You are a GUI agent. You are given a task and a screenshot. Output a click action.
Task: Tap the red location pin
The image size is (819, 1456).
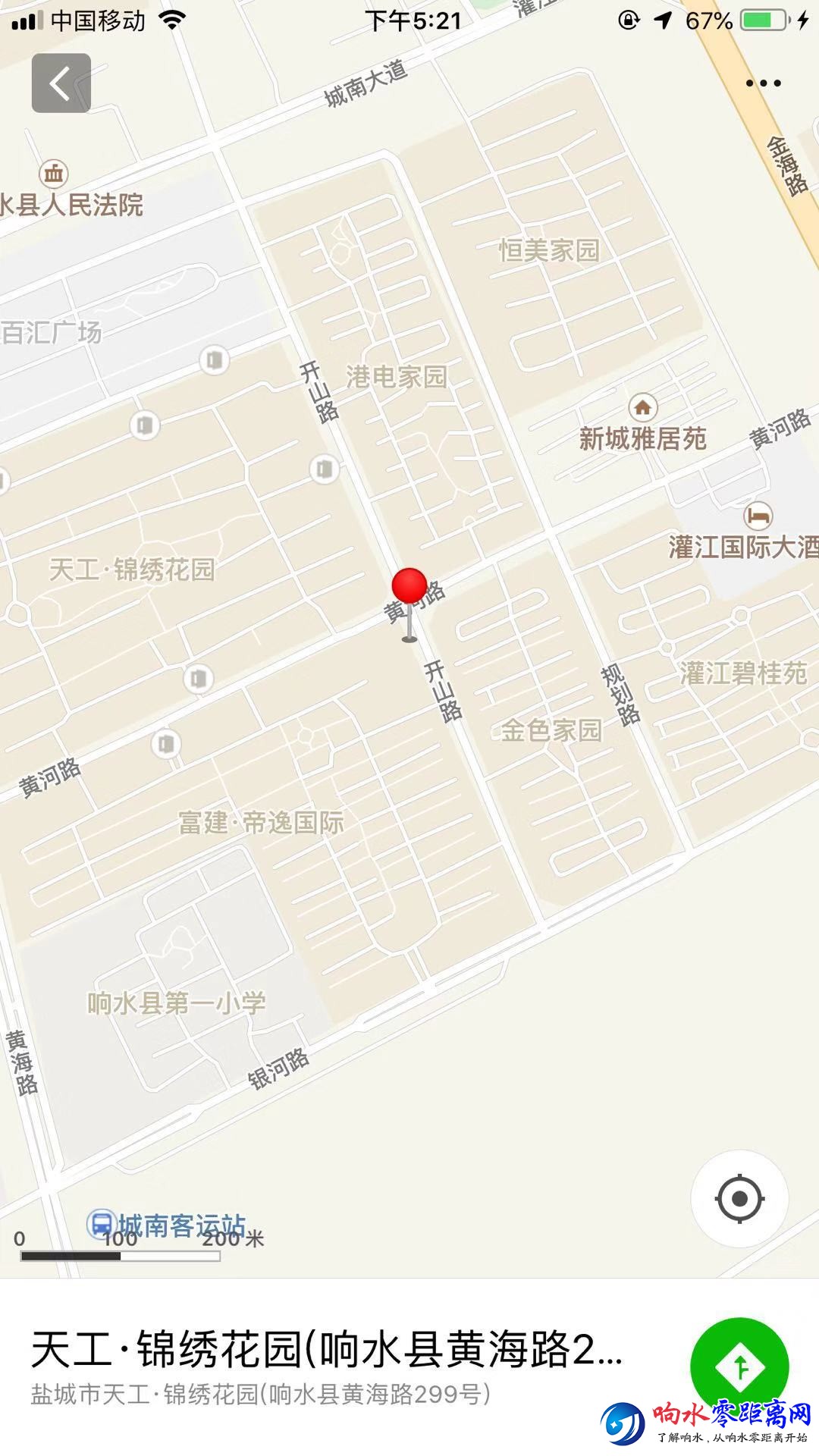[409, 589]
